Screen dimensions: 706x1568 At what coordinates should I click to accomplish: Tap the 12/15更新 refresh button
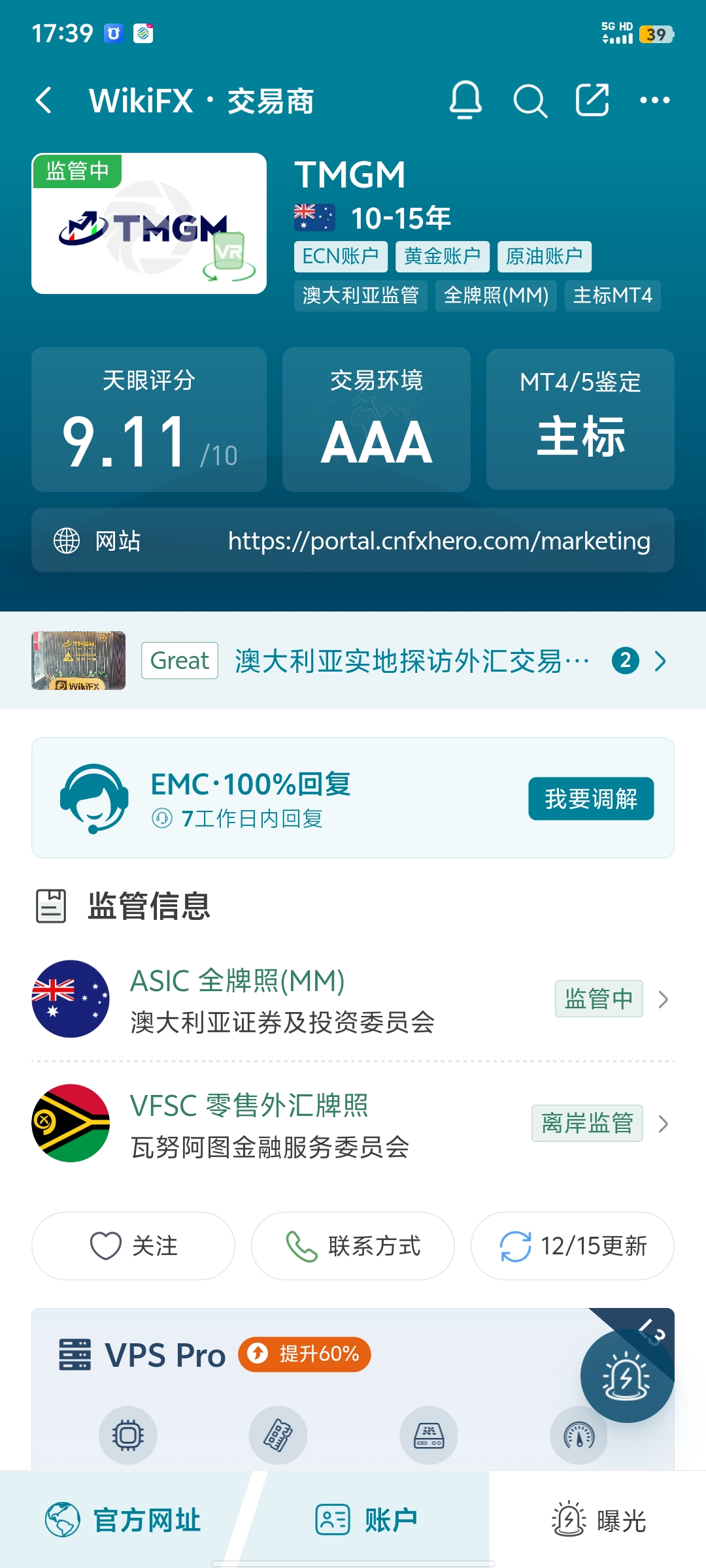[x=573, y=1246]
